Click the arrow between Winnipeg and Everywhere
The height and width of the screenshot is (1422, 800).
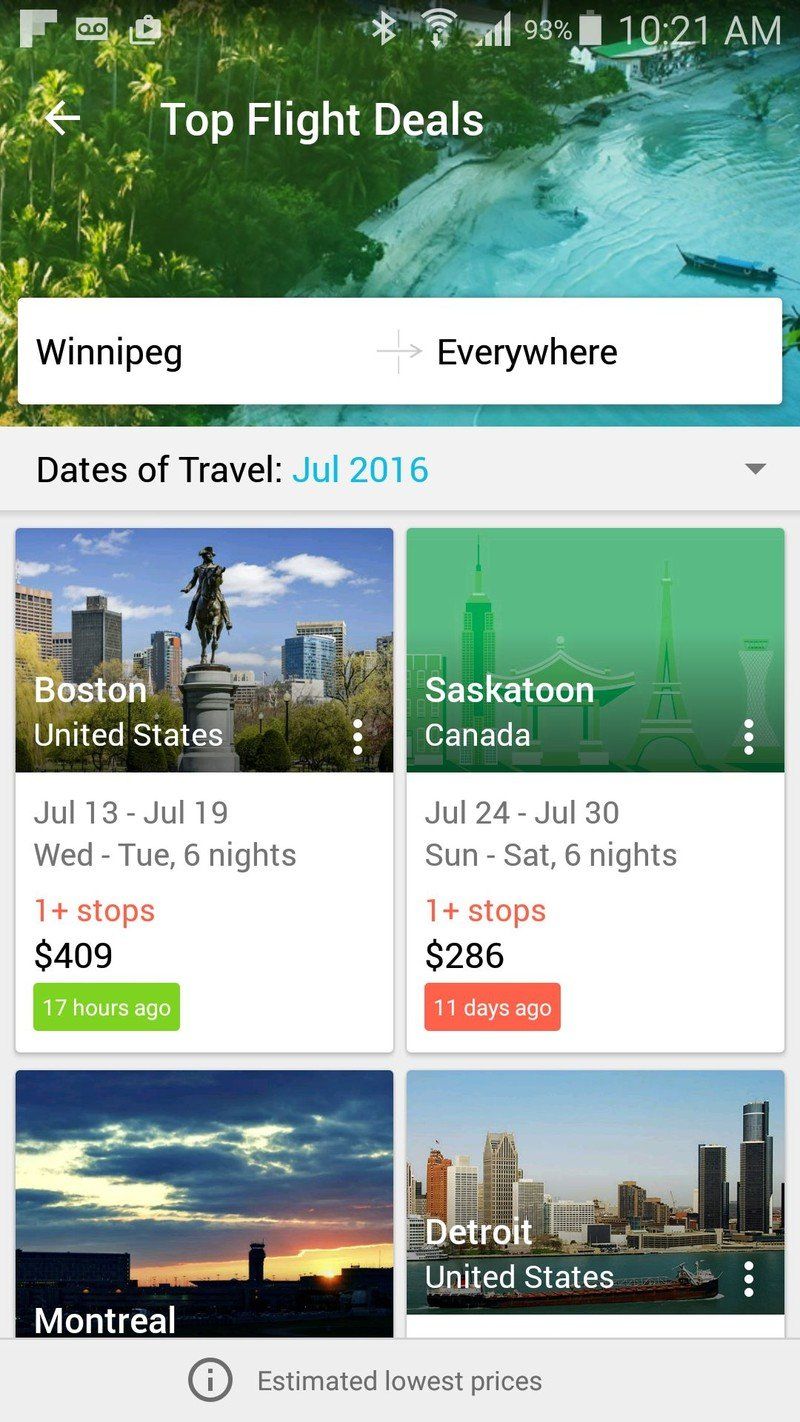click(398, 352)
